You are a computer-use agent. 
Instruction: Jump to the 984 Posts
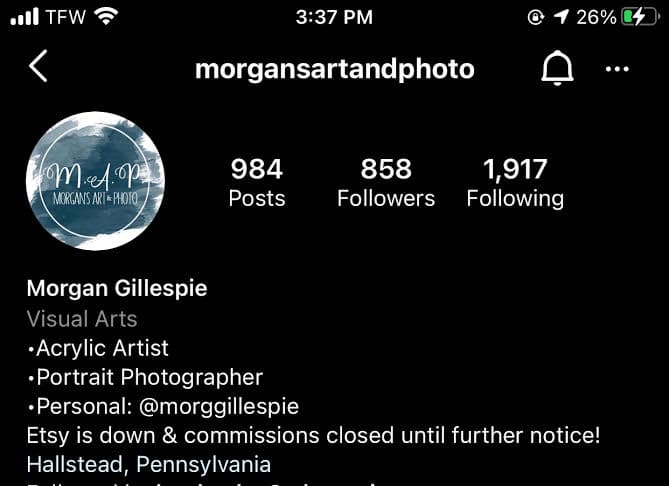tap(257, 182)
